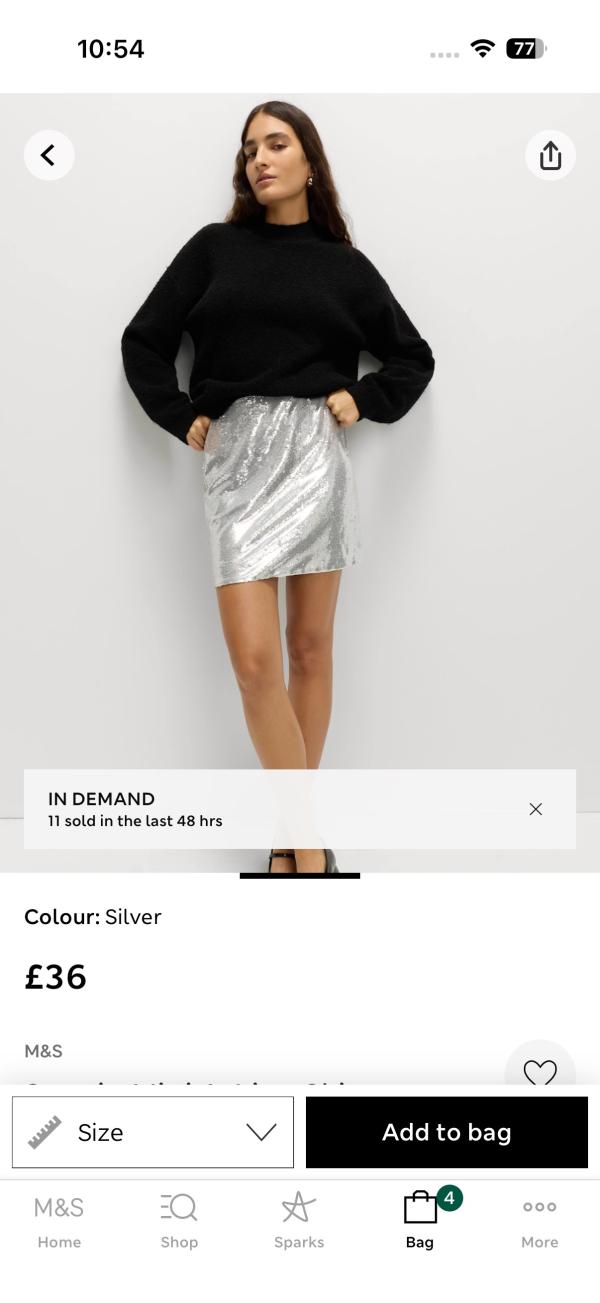Dismiss the In Demand banner
The image size is (600, 1303).
(x=535, y=809)
